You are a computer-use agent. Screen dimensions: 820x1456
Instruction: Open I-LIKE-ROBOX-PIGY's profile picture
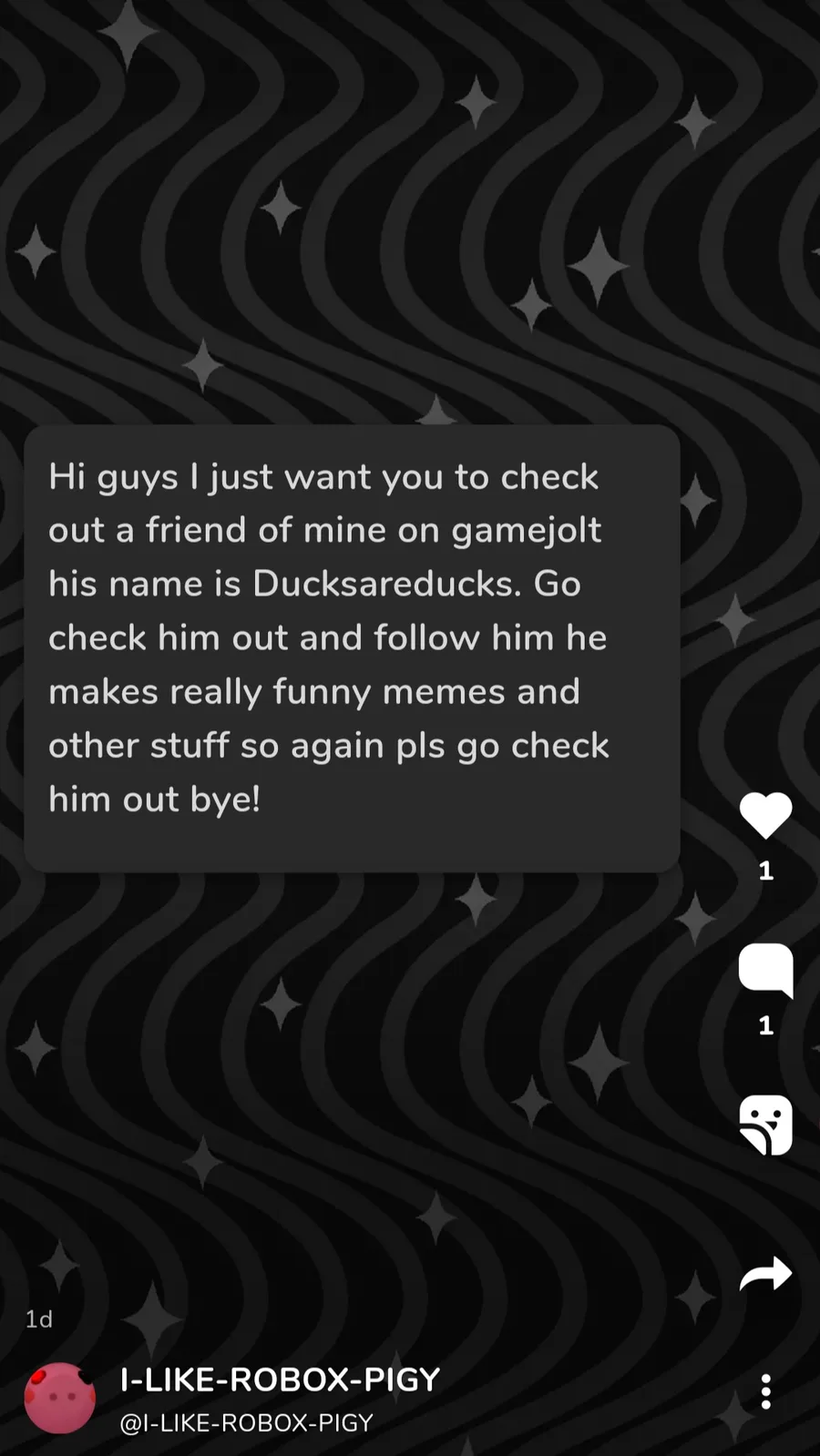click(60, 1399)
